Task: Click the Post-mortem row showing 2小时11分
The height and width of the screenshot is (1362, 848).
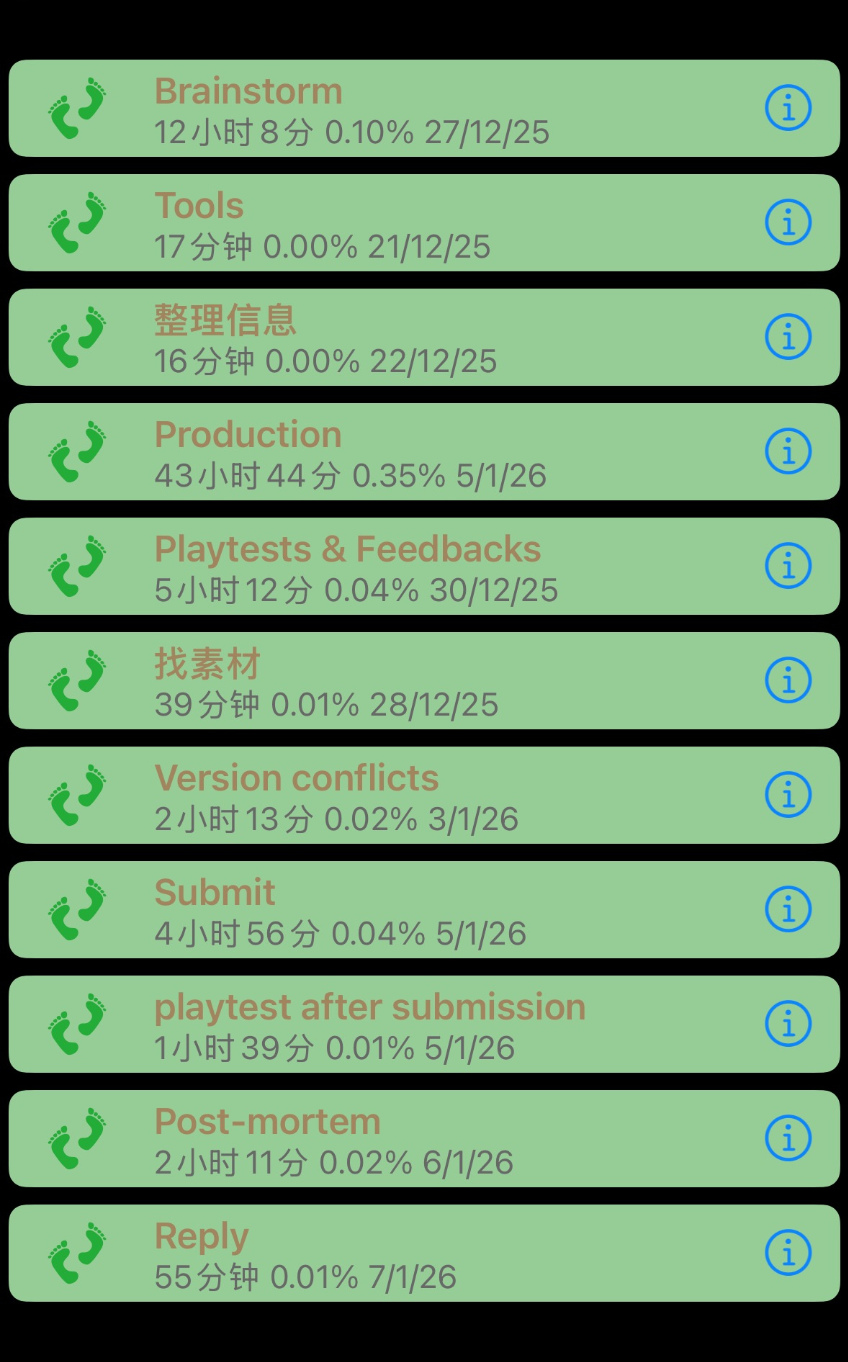Action: (400, 1138)
